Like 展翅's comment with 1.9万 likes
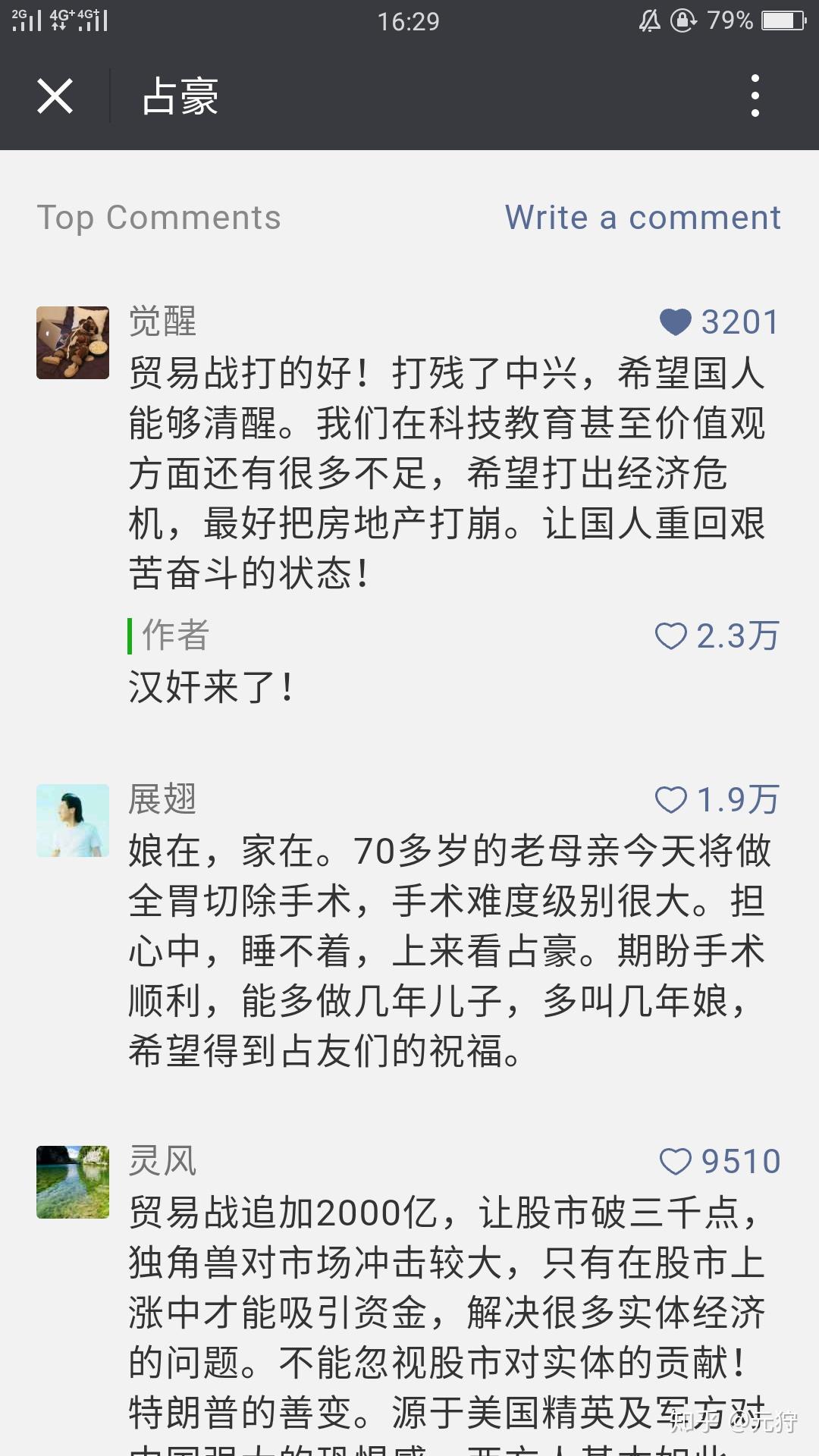Viewport: 819px width, 1456px height. [671, 800]
